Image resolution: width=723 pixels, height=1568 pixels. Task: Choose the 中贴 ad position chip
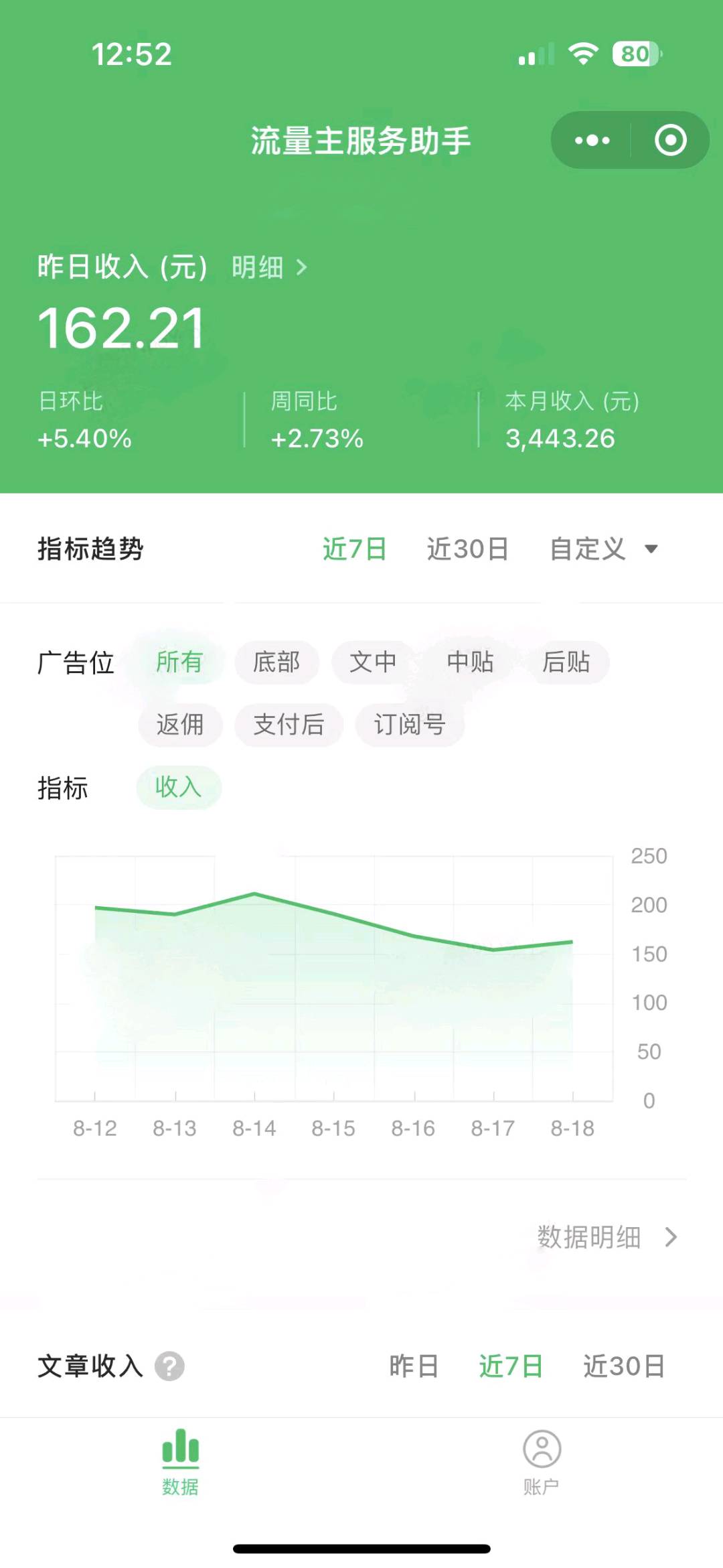click(x=470, y=662)
